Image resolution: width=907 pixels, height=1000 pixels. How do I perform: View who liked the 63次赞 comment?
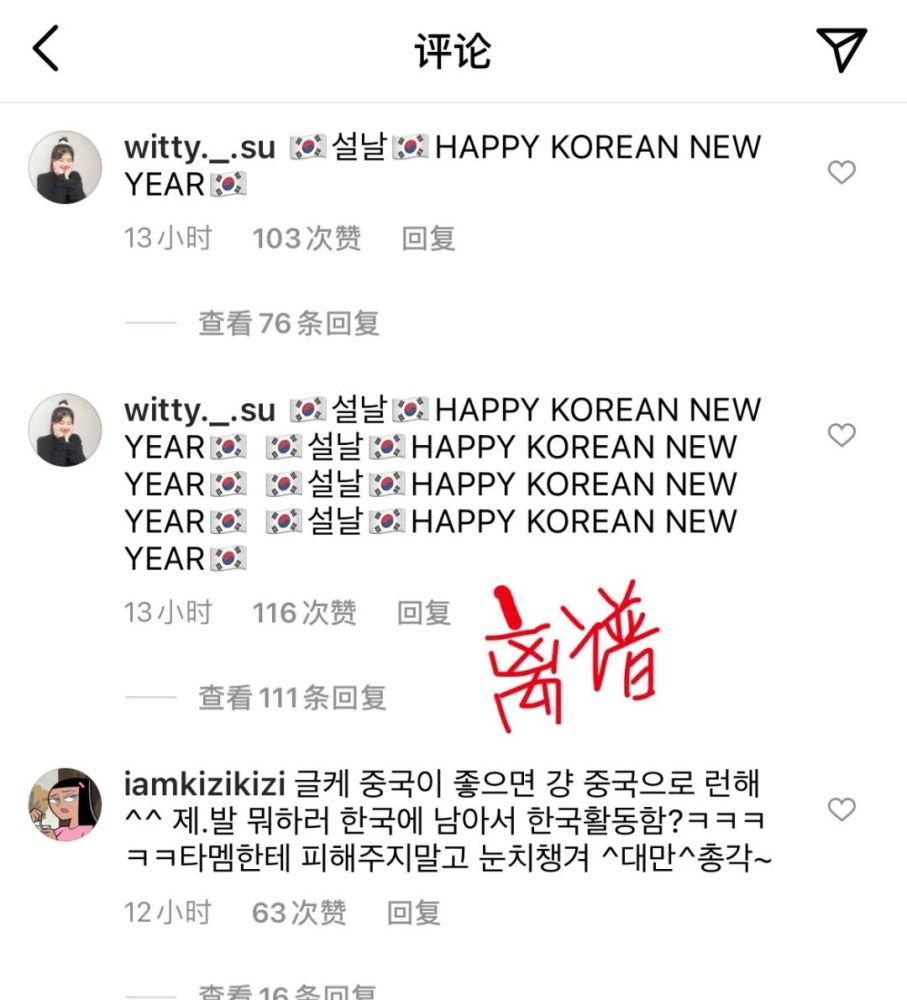point(300,912)
